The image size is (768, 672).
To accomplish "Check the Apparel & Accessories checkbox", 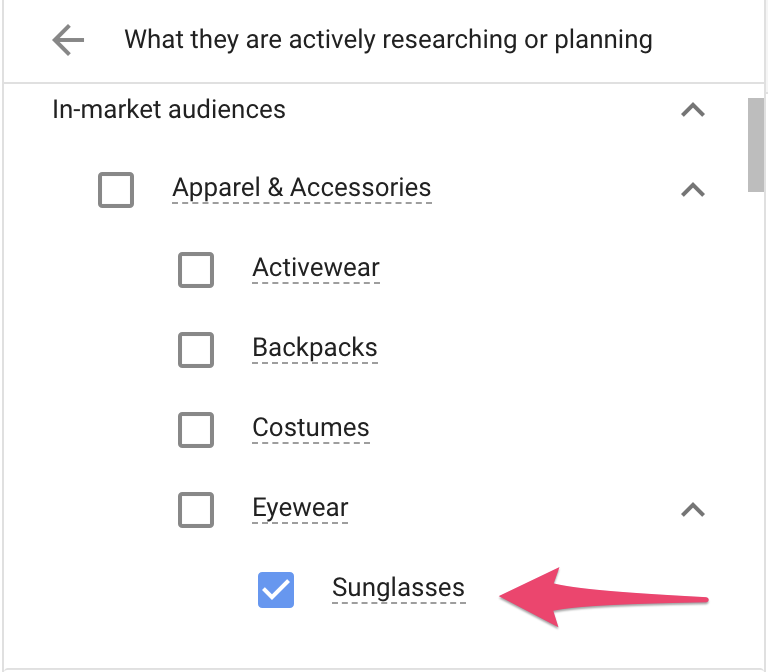I will click(116, 189).
